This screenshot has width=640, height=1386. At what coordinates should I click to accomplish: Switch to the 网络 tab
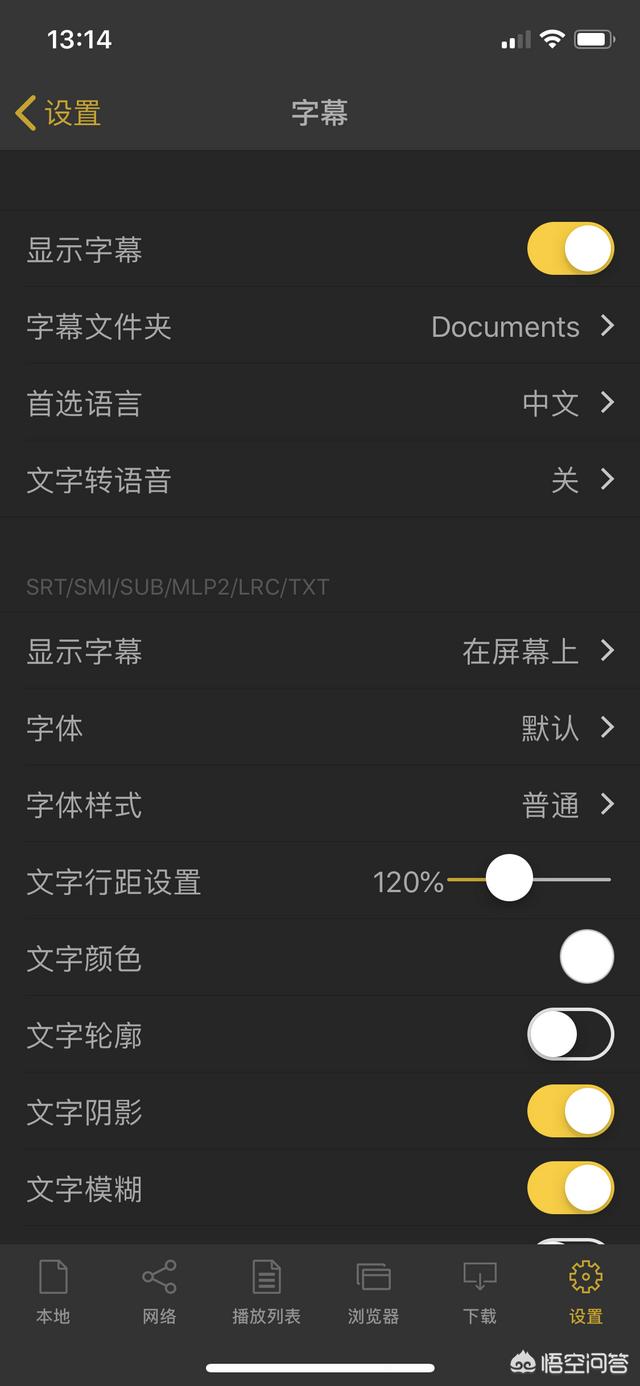pyautogui.click(x=159, y=1292)
